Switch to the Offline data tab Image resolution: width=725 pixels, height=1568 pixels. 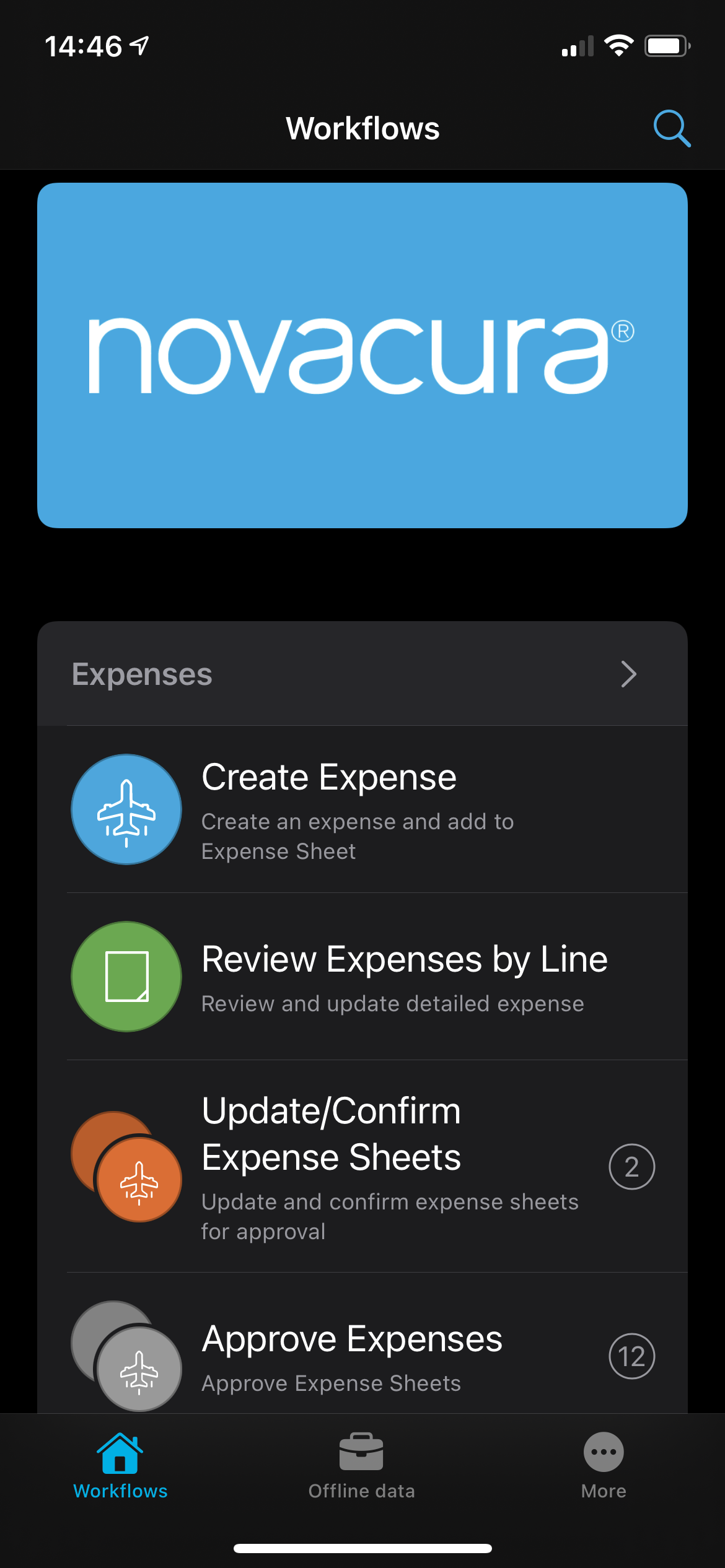coord(362,1465)
